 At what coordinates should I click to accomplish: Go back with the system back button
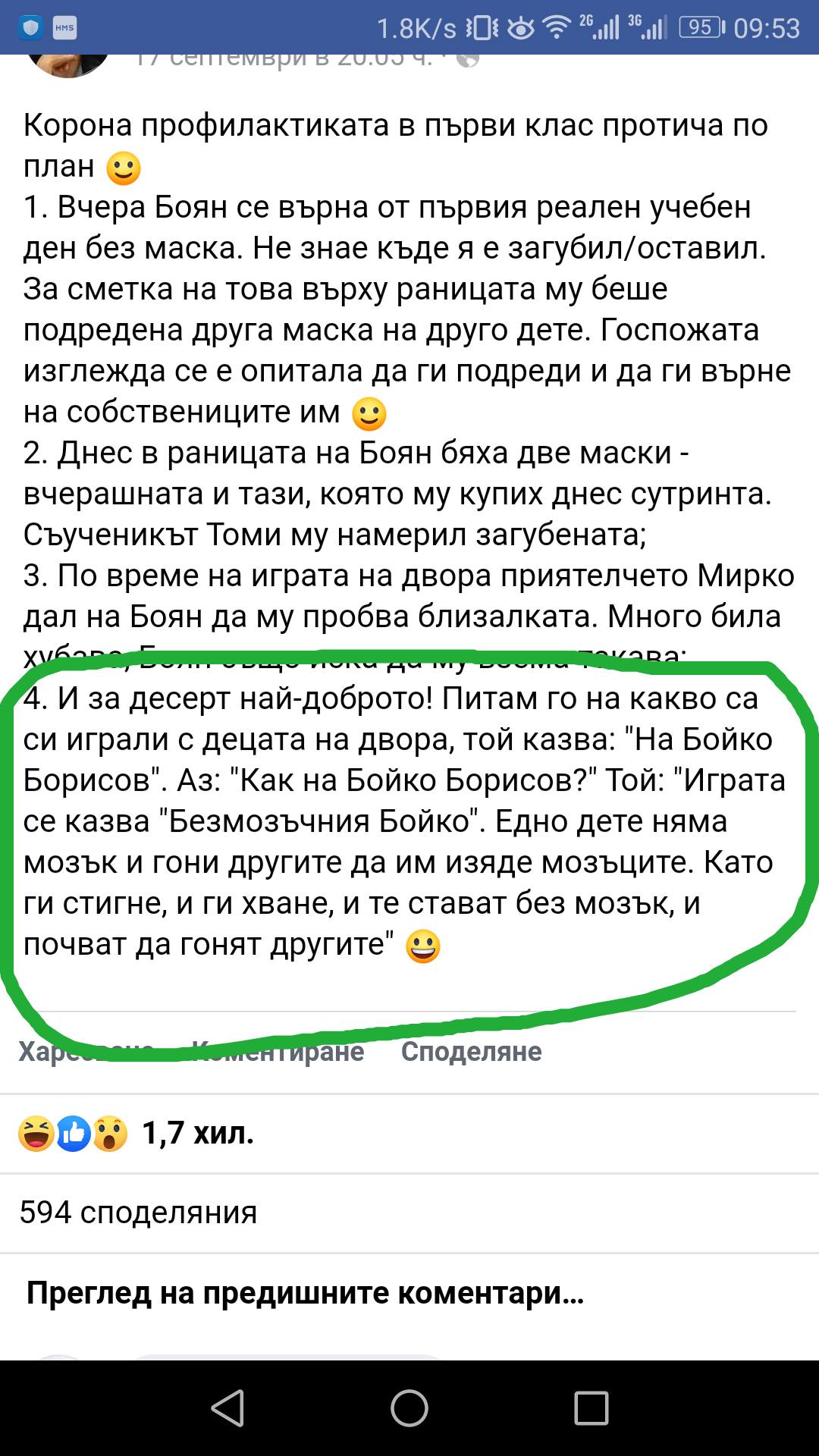click(227, 1408)
